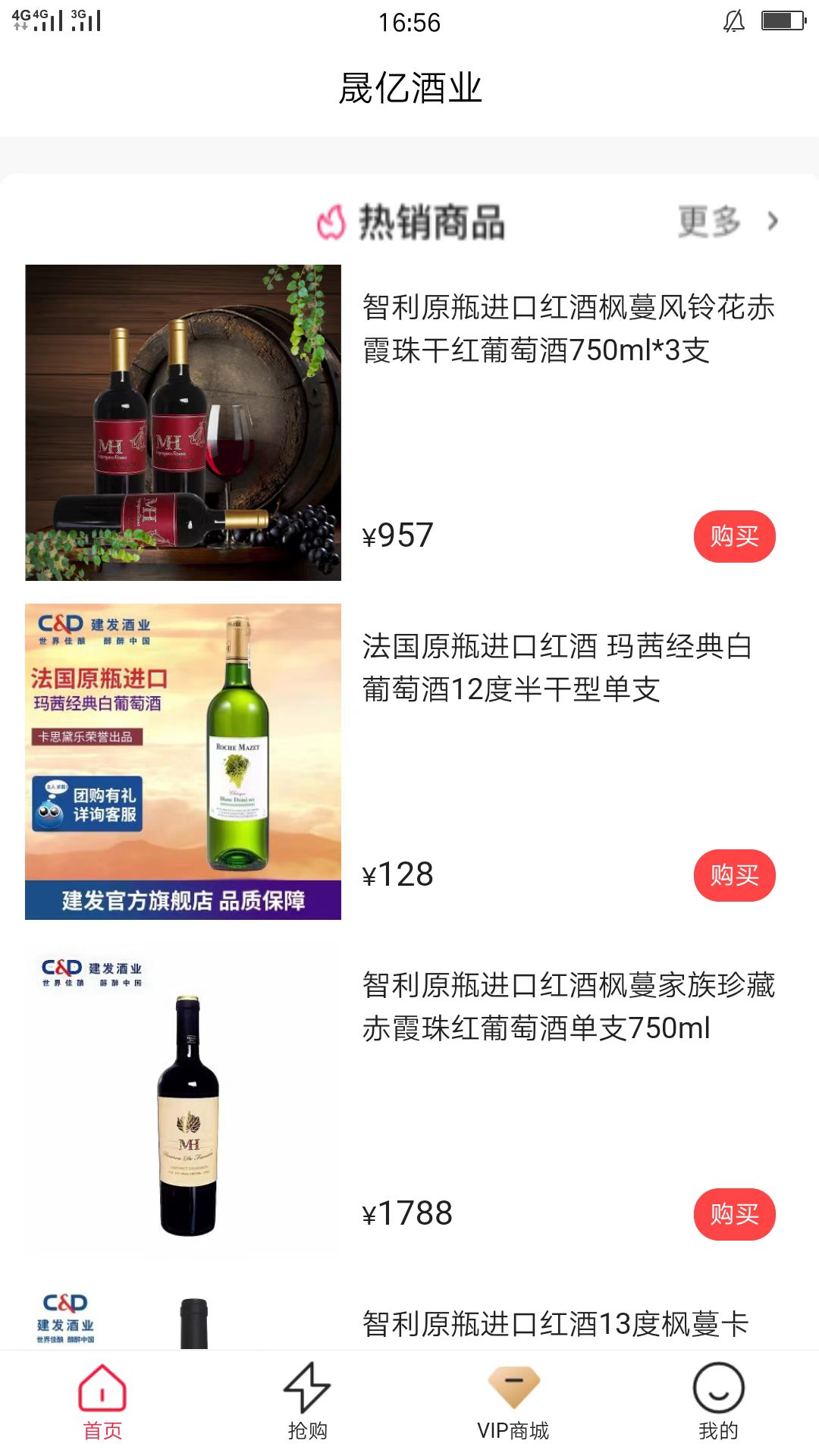Screen dimensions: 819x1456
Task: Expand 更多 to see more hot products
Action: click(707, 221)
